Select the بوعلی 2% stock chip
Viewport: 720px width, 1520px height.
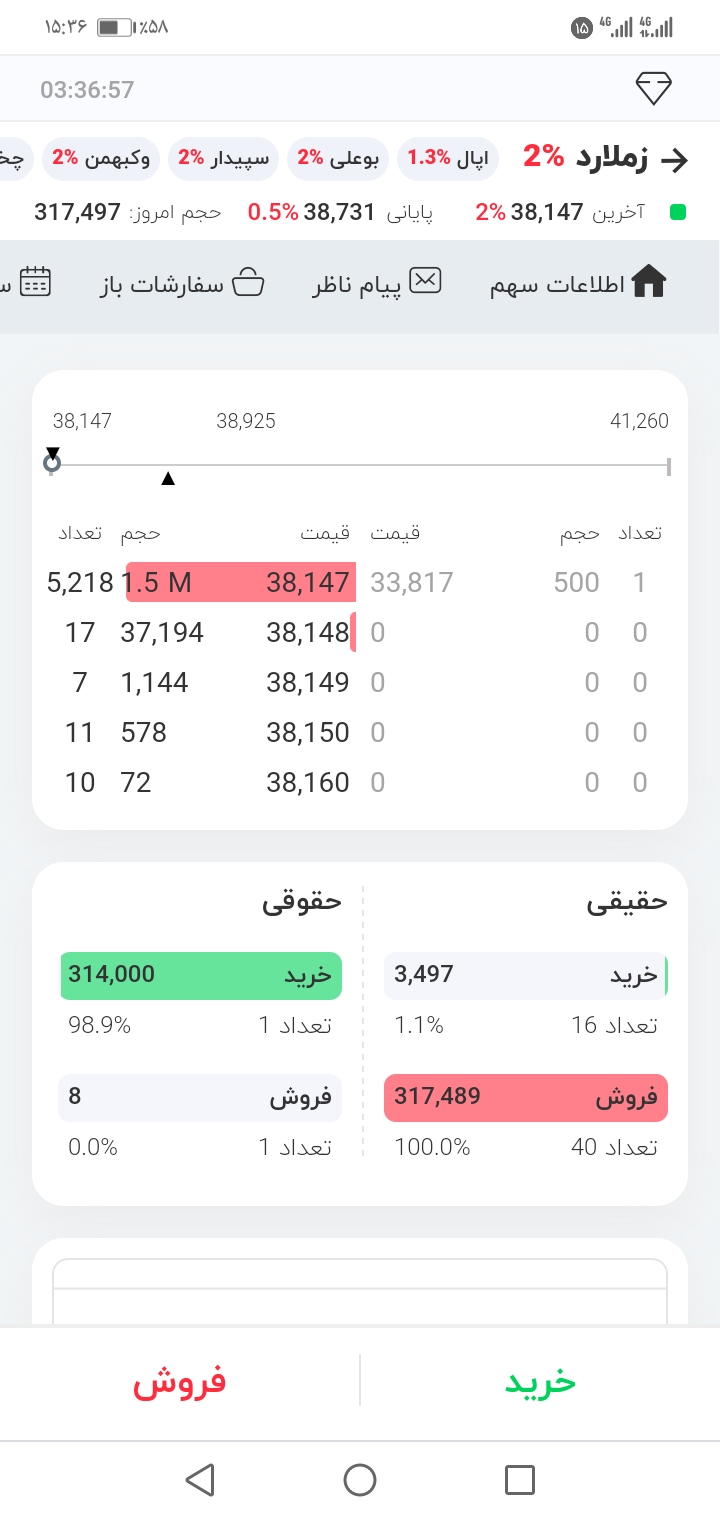[339, 158]
